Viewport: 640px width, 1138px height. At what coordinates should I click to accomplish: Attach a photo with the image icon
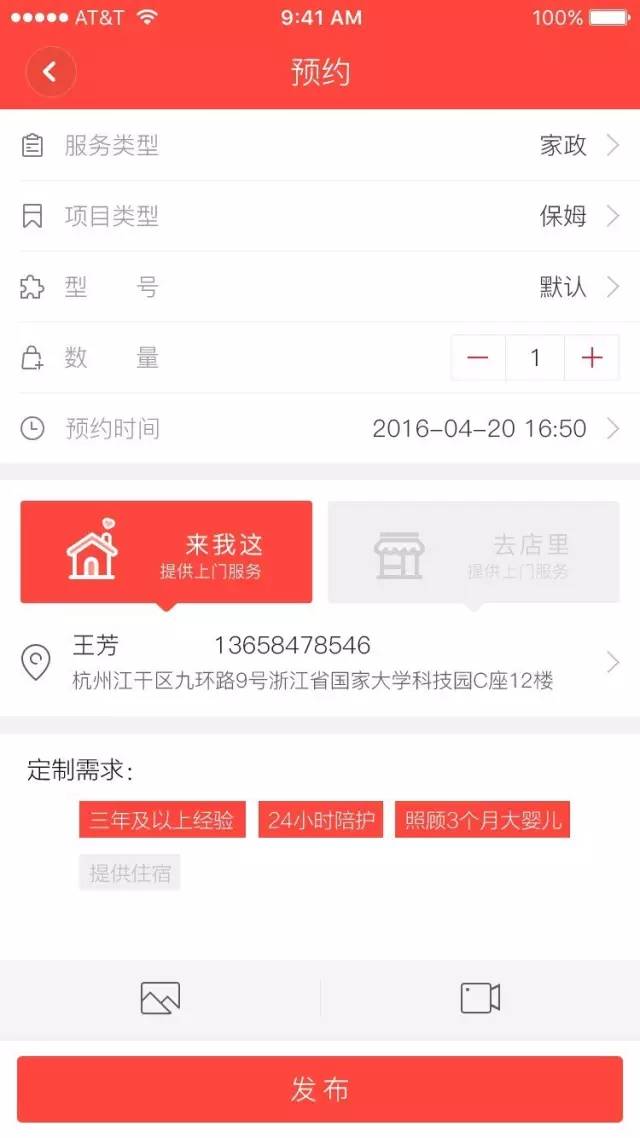(x=160, y=998)
